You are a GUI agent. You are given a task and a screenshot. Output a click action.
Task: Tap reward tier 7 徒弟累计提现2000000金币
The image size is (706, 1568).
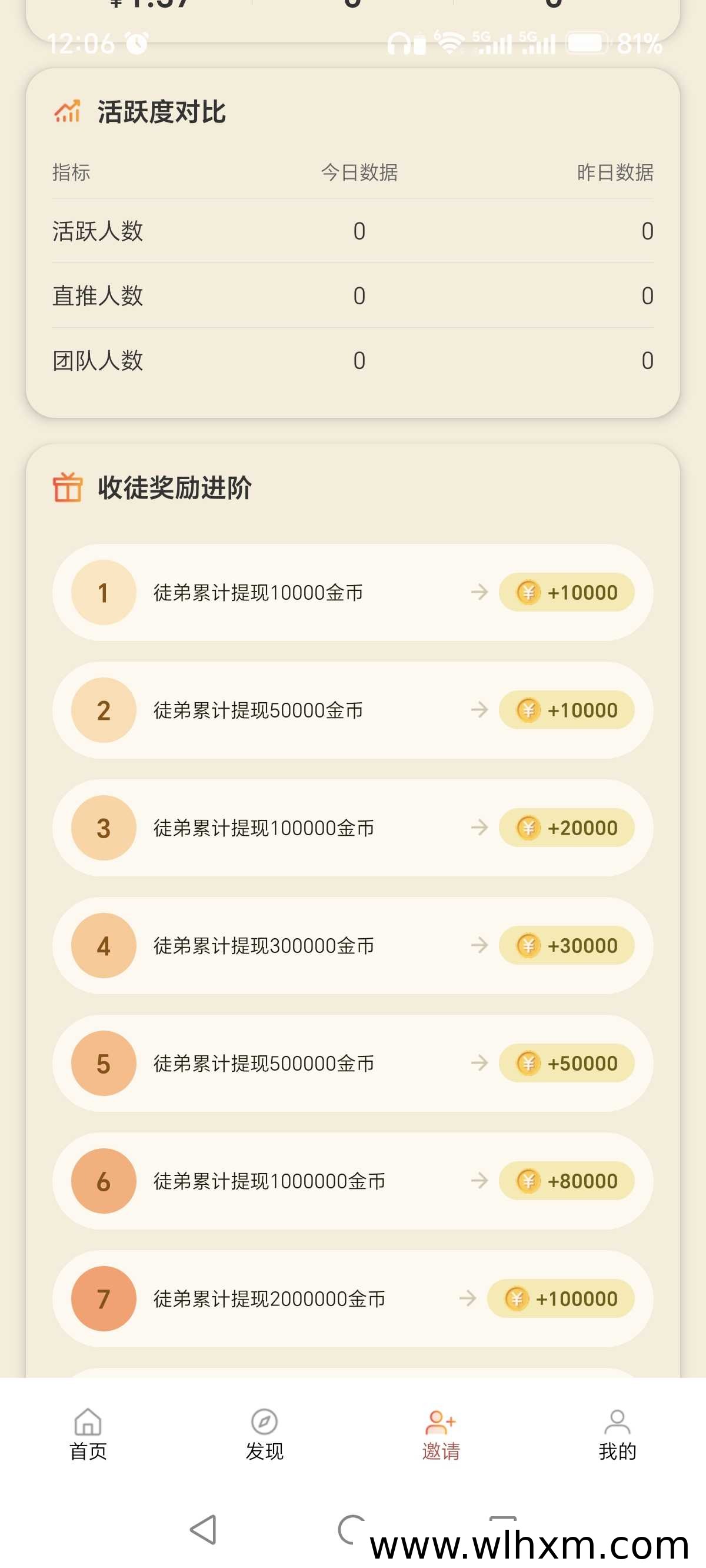353,1298
